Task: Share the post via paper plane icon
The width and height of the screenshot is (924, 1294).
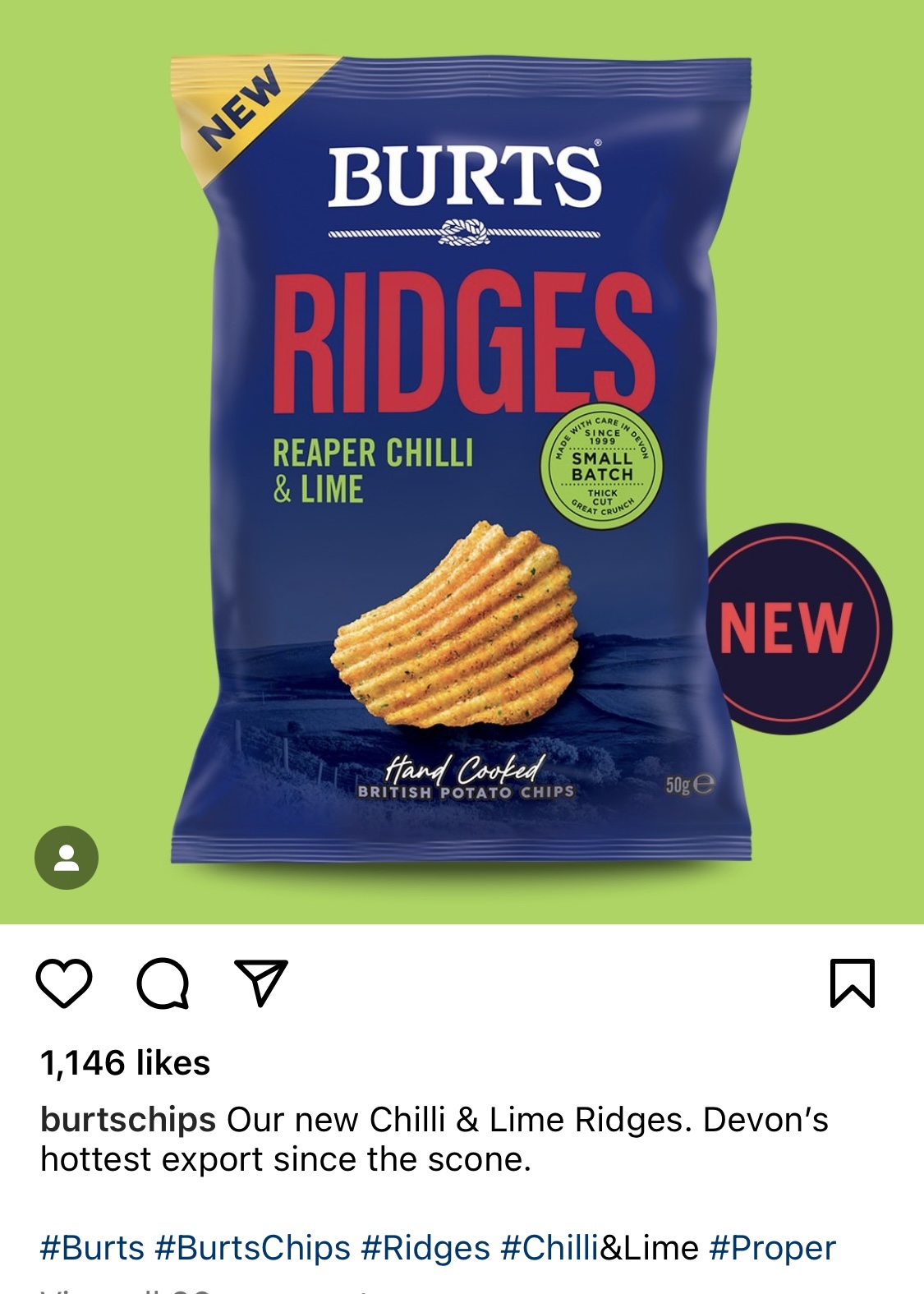Action: coord(261,983)
